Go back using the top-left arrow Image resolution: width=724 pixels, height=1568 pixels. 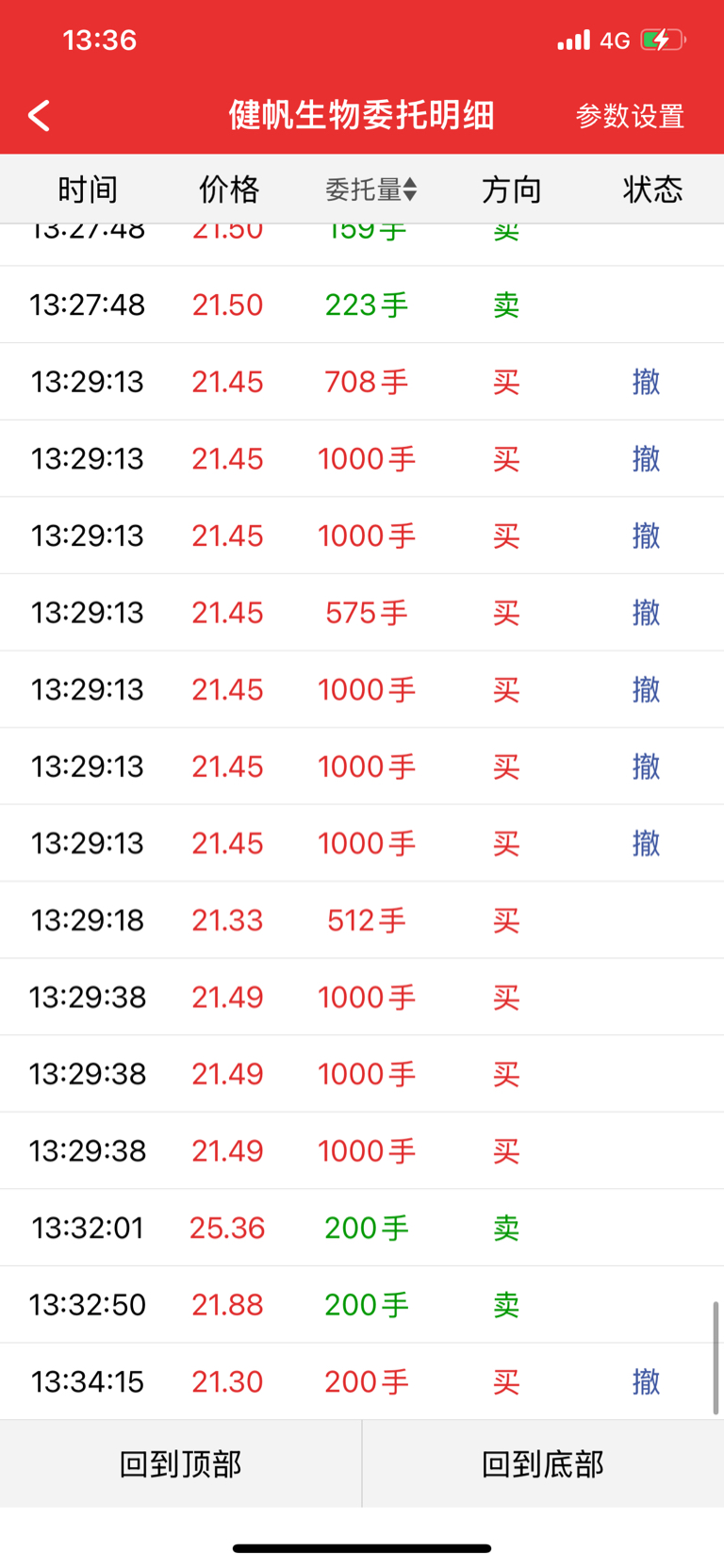pyautogui.click(x=39, y=116)
